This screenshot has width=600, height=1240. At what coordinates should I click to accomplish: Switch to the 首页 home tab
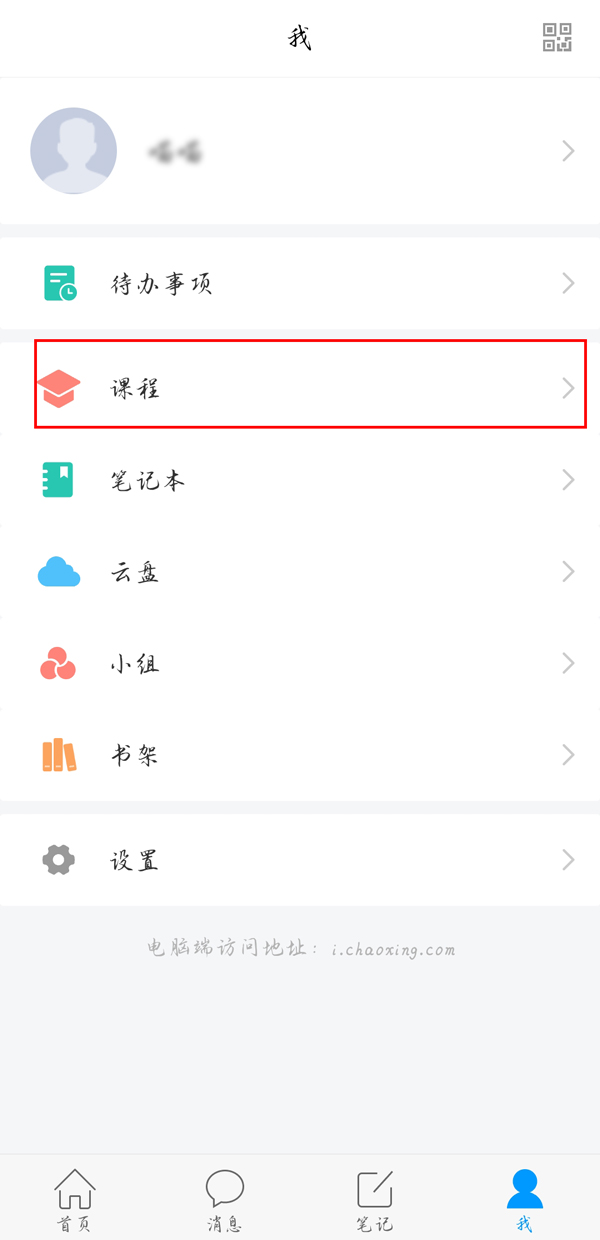pos(75,1200)
